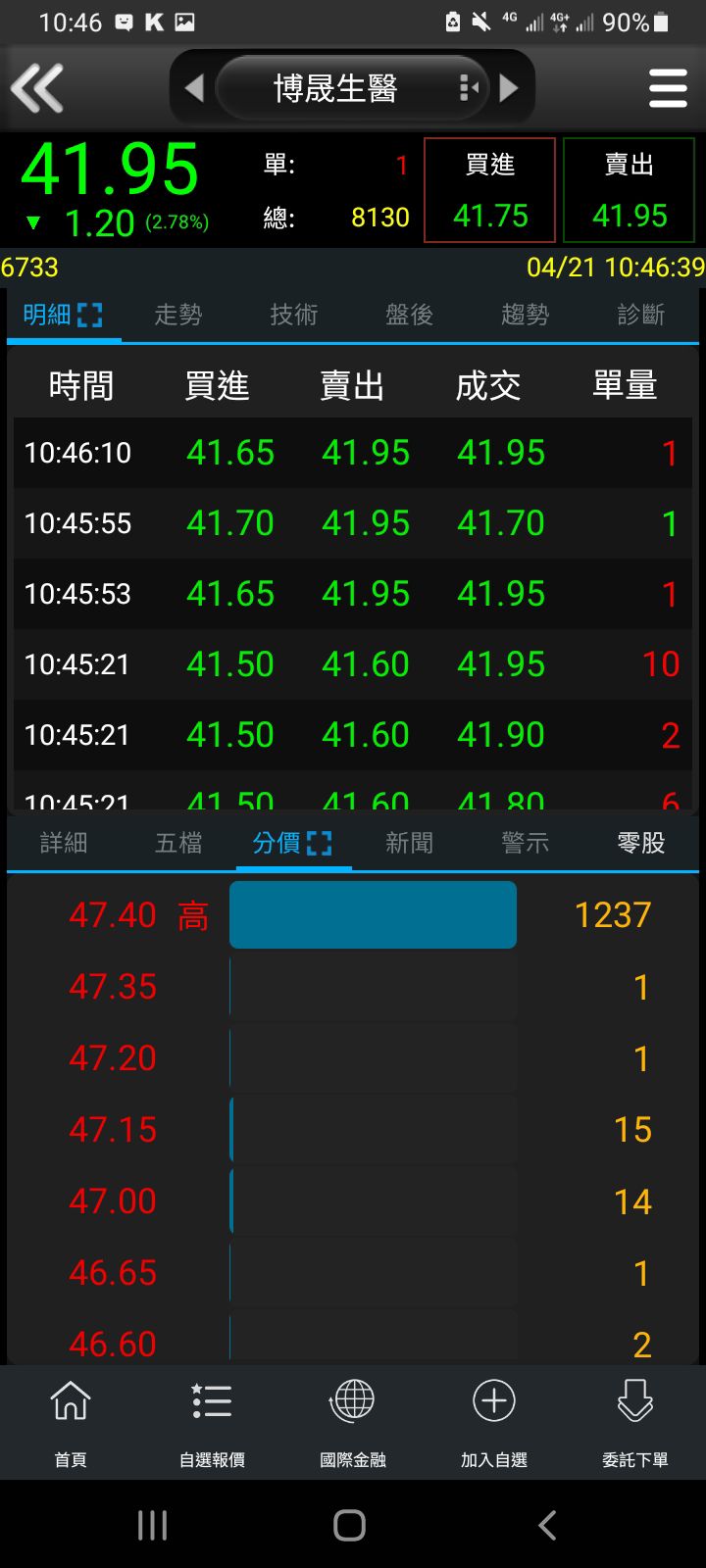The height and width of the screenshot is (1568, 706).
Task: Select the 趨勢 tab
Action: (x=526, y=315)
